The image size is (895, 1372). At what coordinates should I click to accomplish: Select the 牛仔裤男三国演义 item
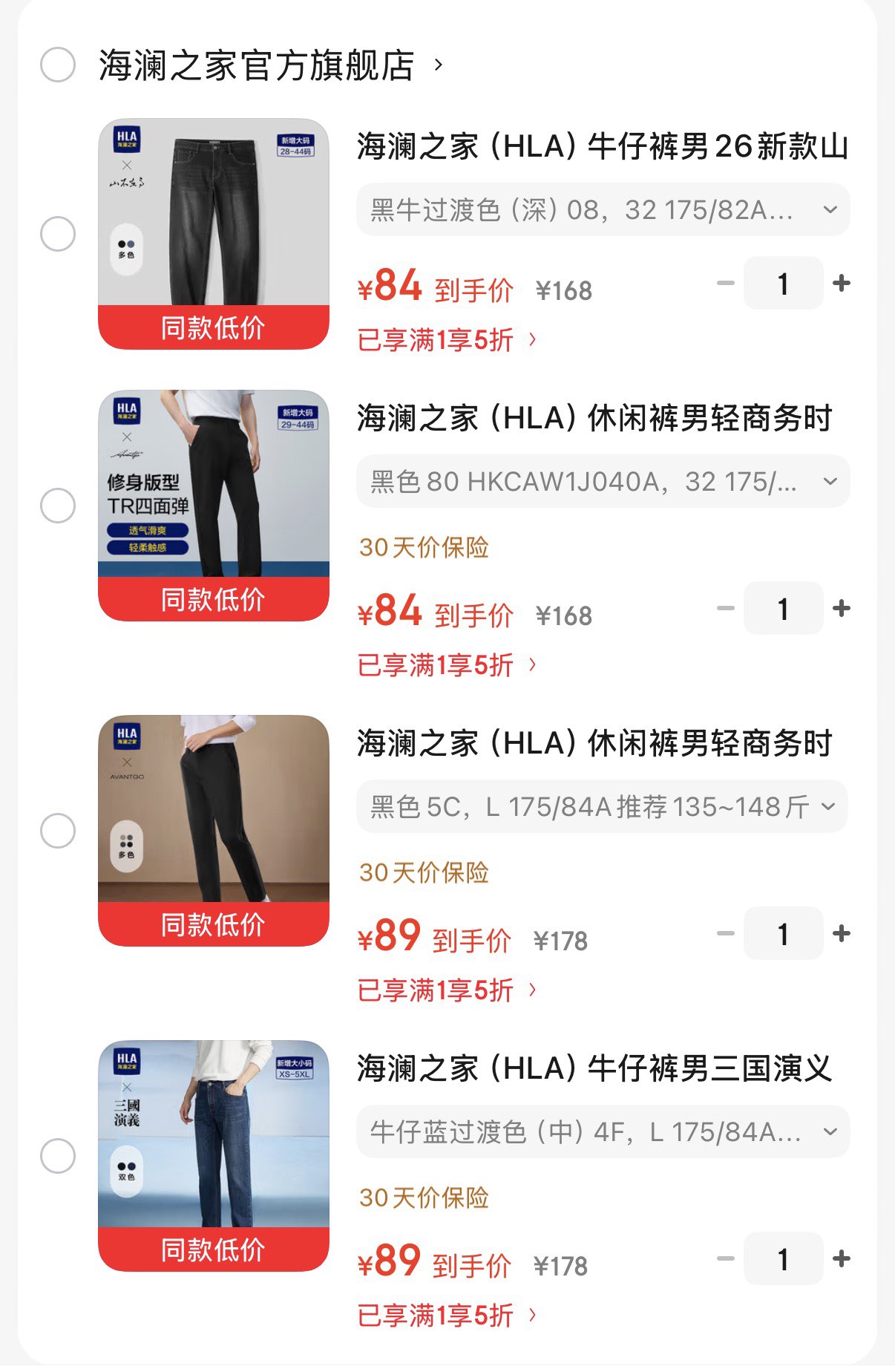tap(58, 1156)
